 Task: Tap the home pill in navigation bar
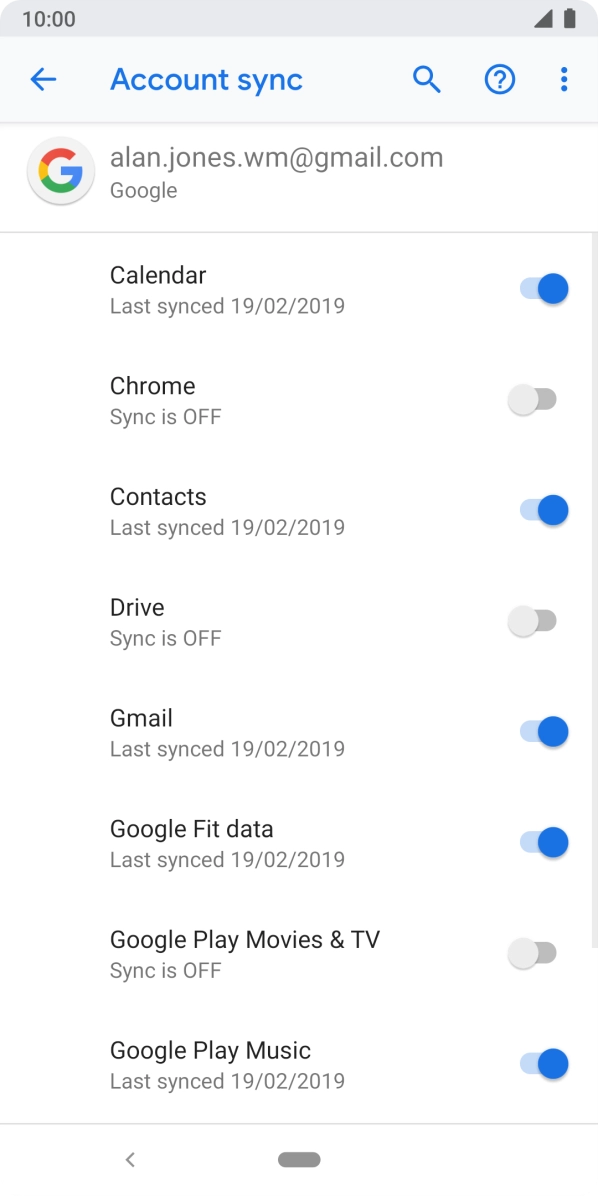click(x=299, y=1160)
